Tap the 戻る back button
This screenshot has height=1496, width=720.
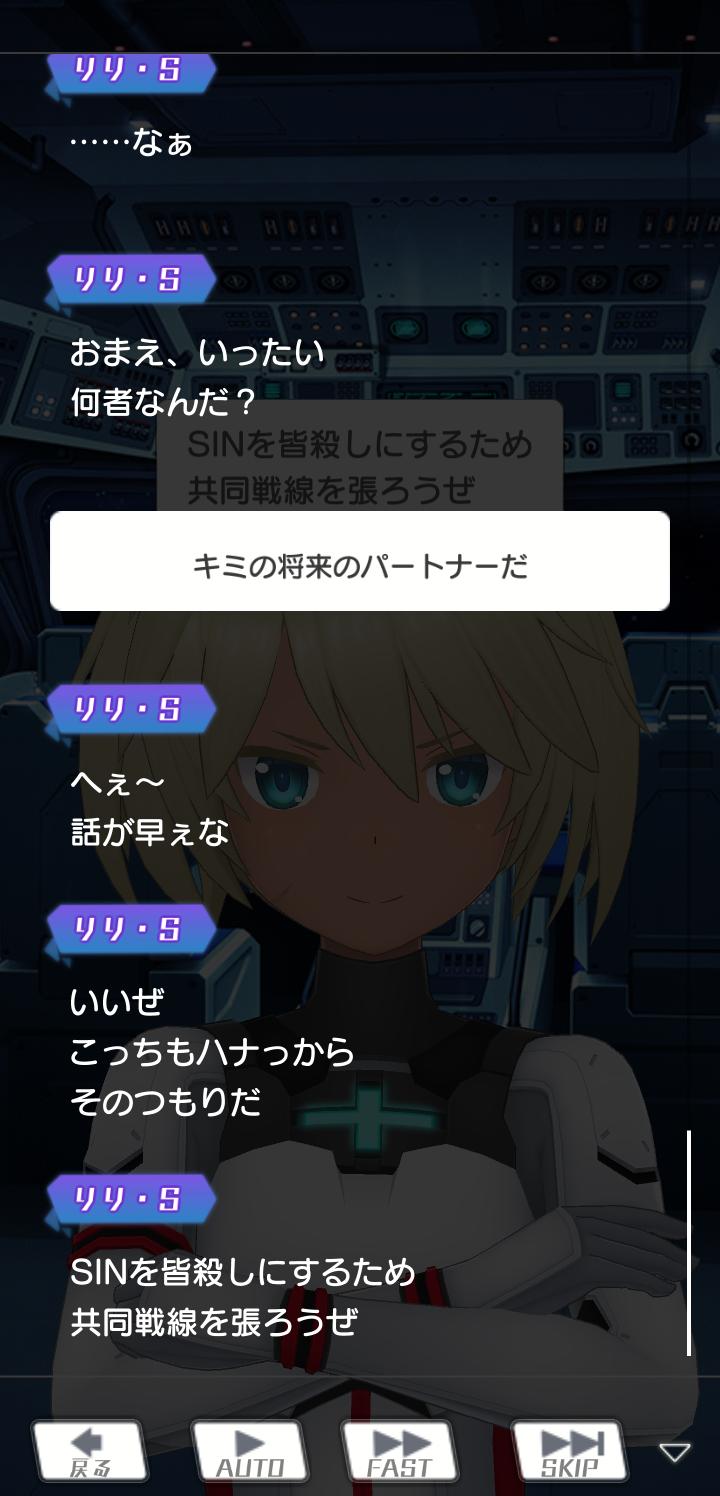coord(90,1452)
